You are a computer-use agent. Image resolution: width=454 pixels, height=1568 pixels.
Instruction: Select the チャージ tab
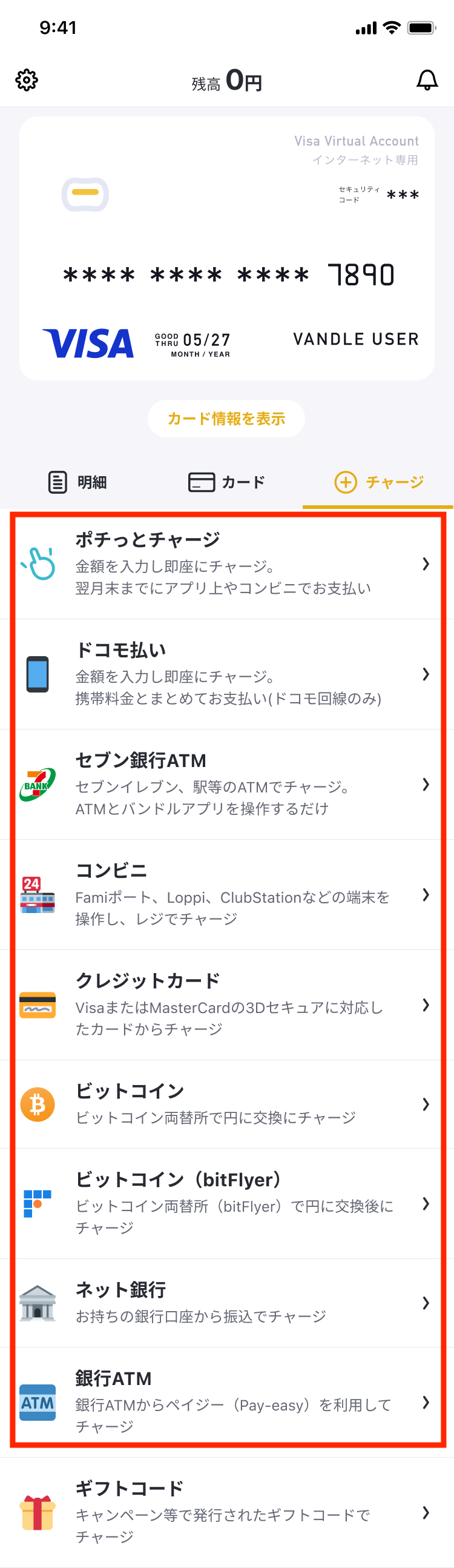379,482
